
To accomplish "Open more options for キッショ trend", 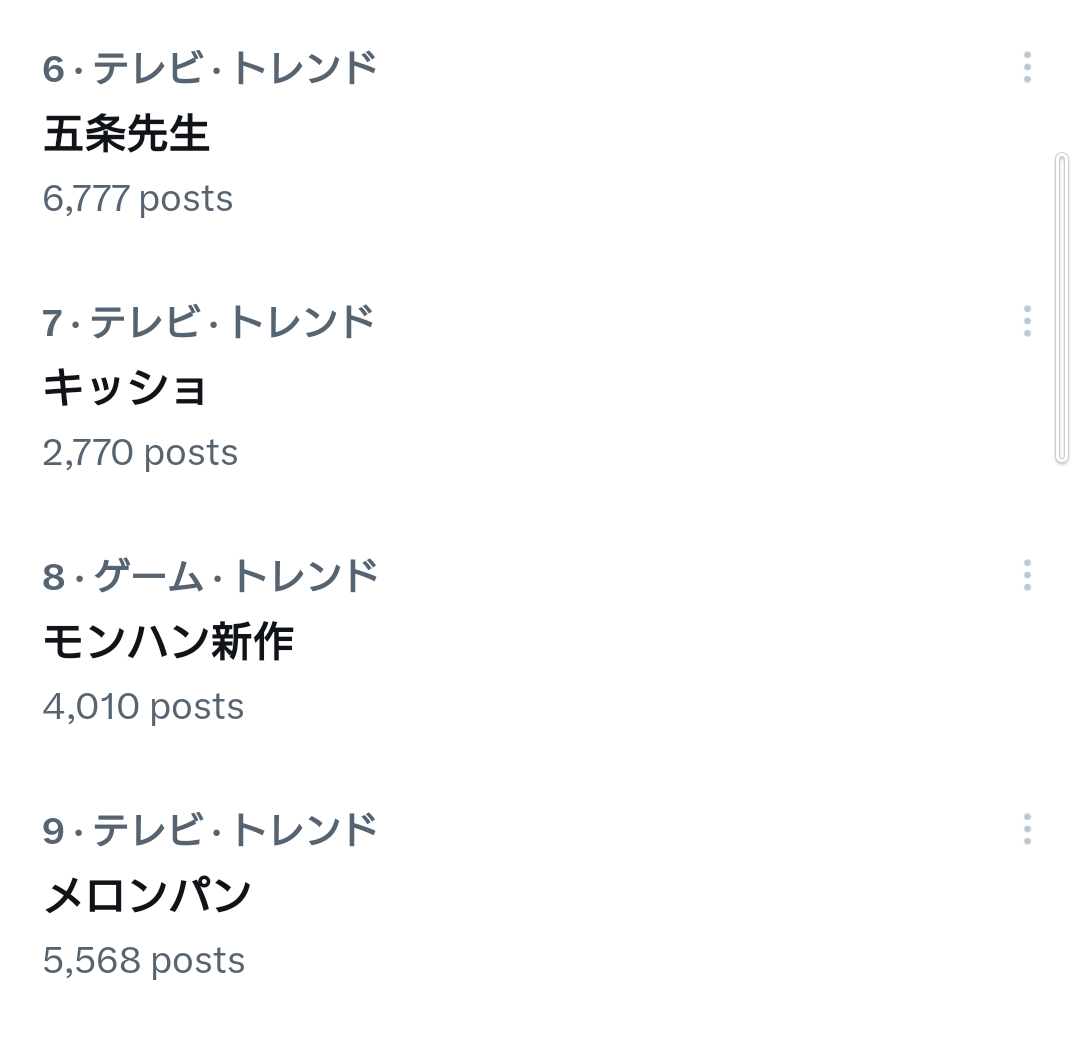I will click(x=1027, y=321).
